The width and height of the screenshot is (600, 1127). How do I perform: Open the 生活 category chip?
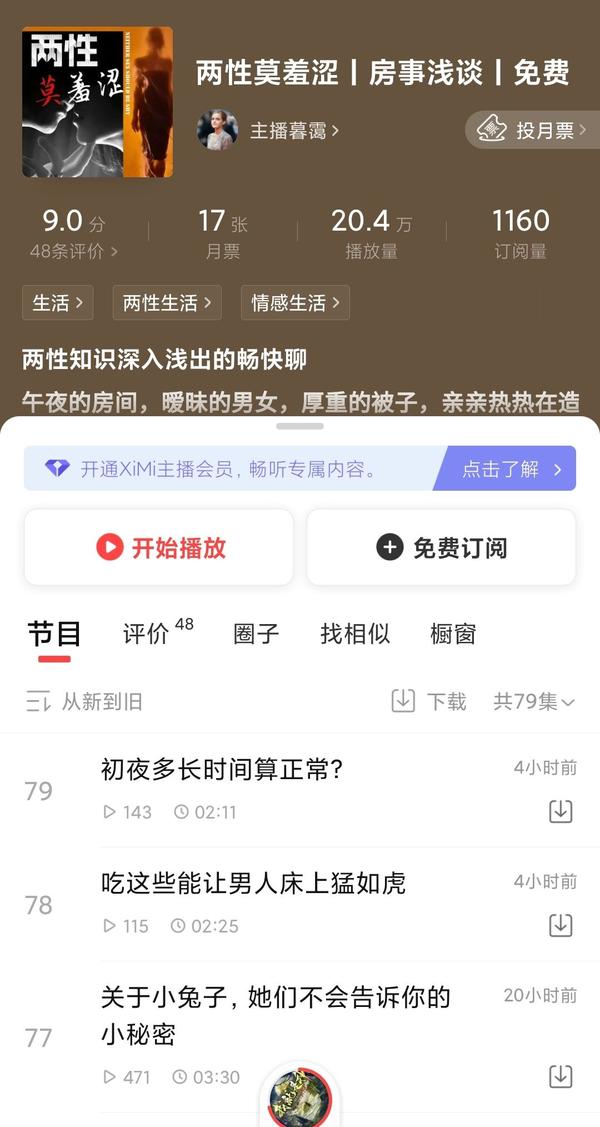(x=57, y=303)
